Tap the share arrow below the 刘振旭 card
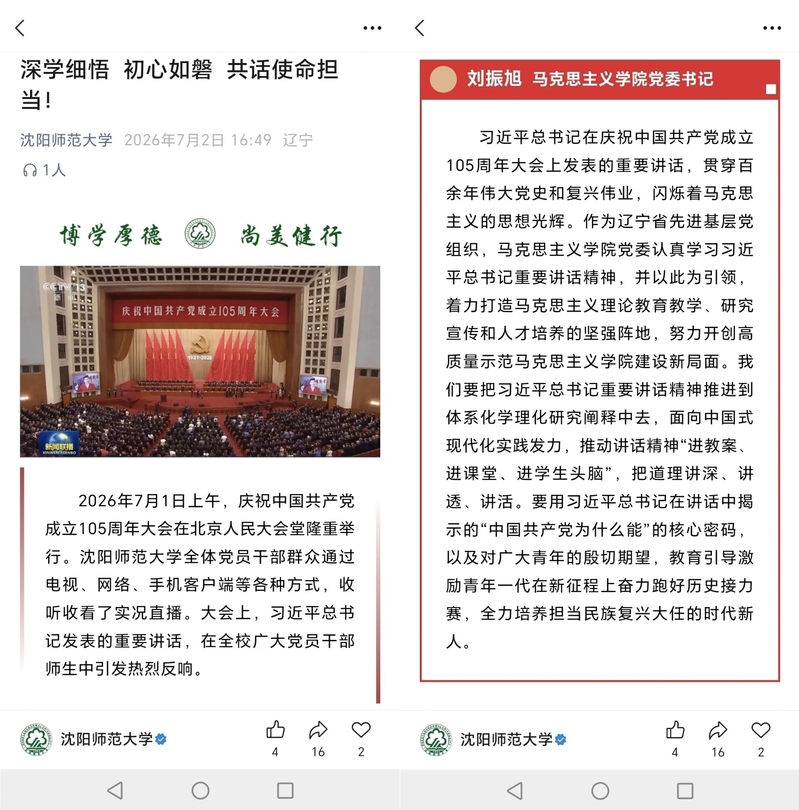The image size is (799, 810). point(718,730)
